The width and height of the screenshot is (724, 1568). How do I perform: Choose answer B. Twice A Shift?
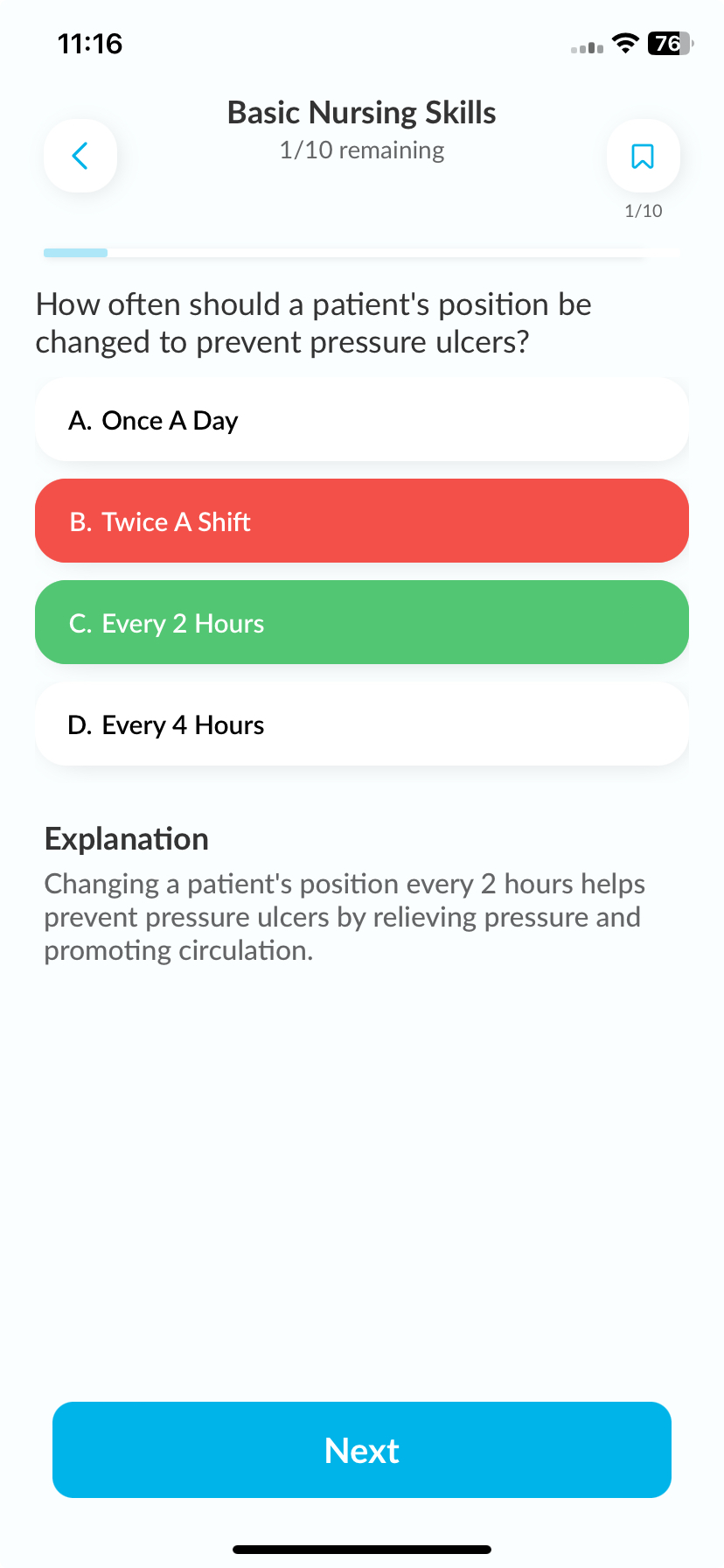coord(361,521)
